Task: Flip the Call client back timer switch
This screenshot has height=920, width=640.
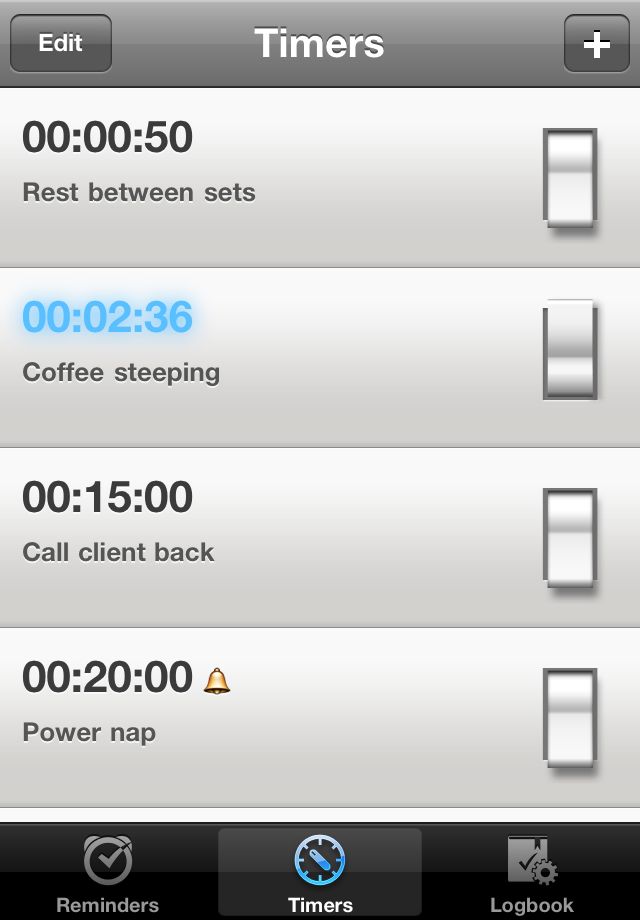Action: point(570,538)
